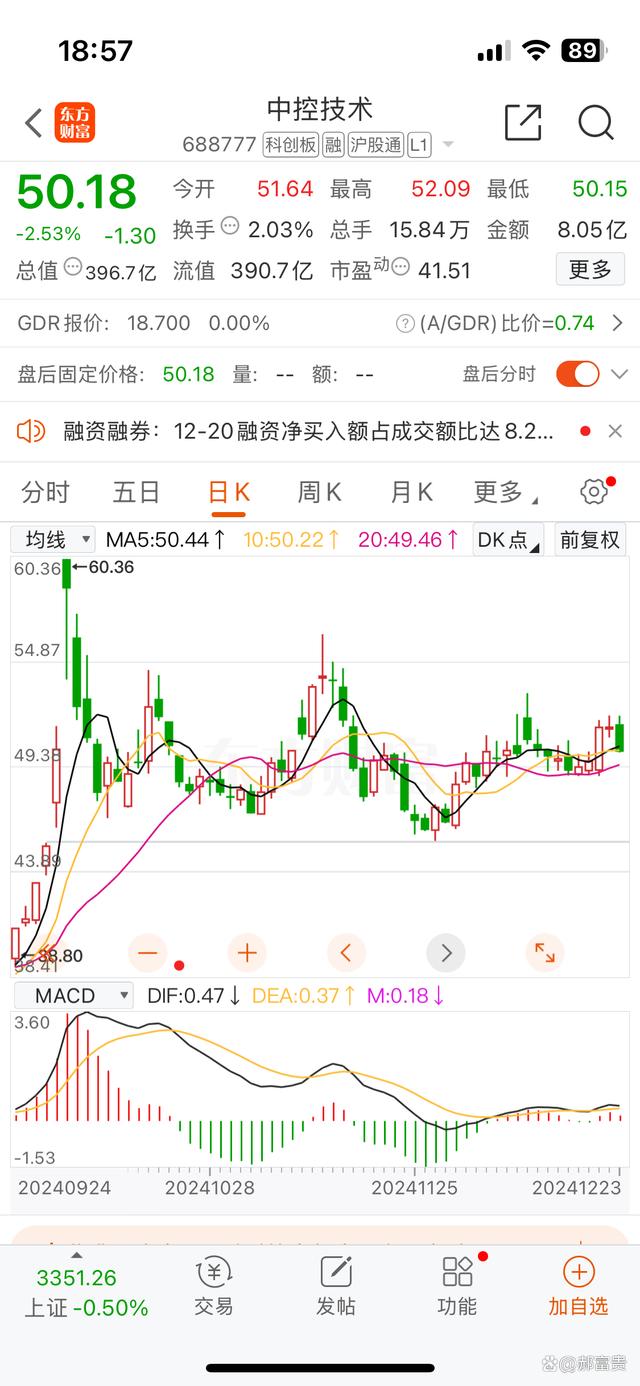The height and width of the screenshot is (1386, 640).
Task: Toggle the 盘后分时 switch
Action: point(578,374)
